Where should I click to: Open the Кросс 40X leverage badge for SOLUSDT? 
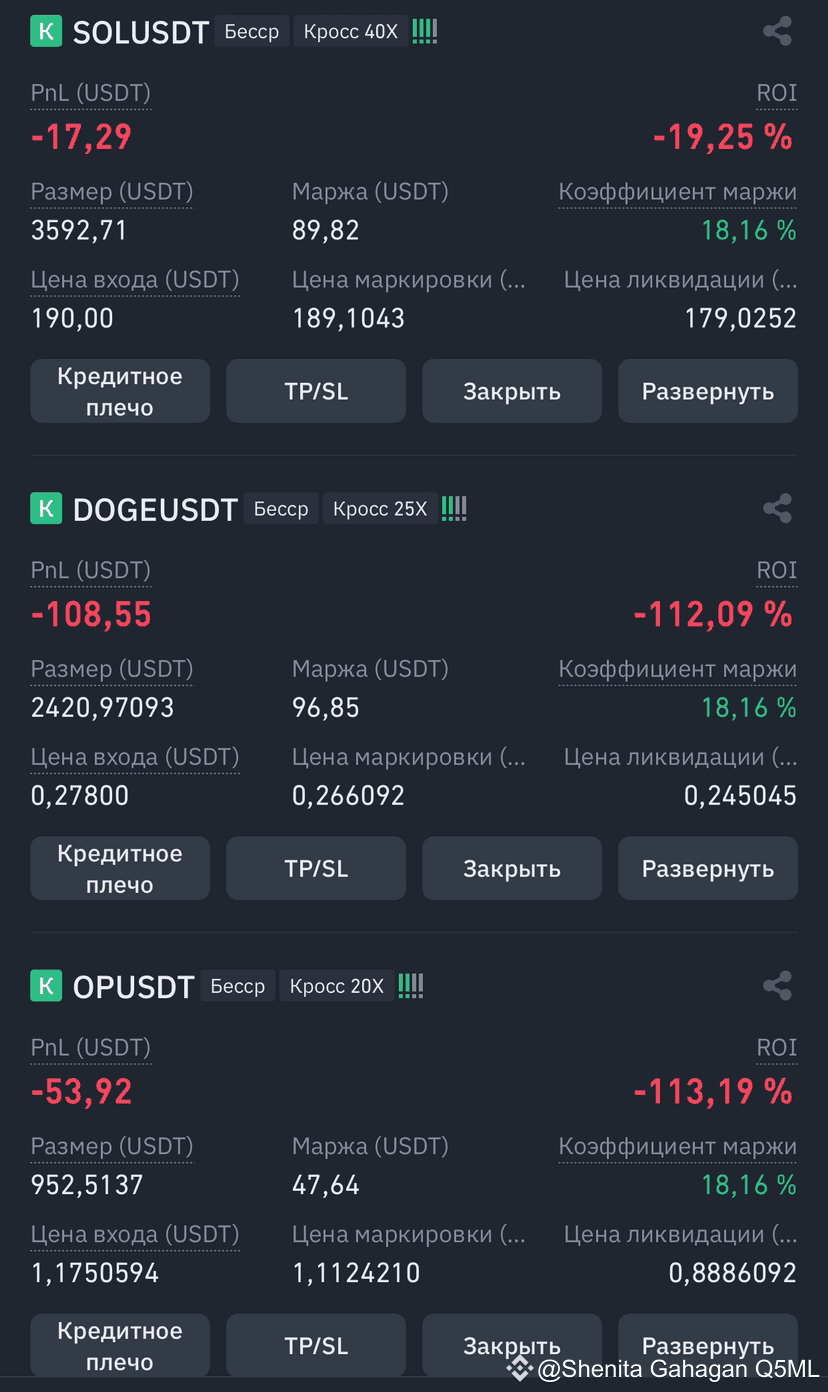pyautogui.click(x=350, y=31)
